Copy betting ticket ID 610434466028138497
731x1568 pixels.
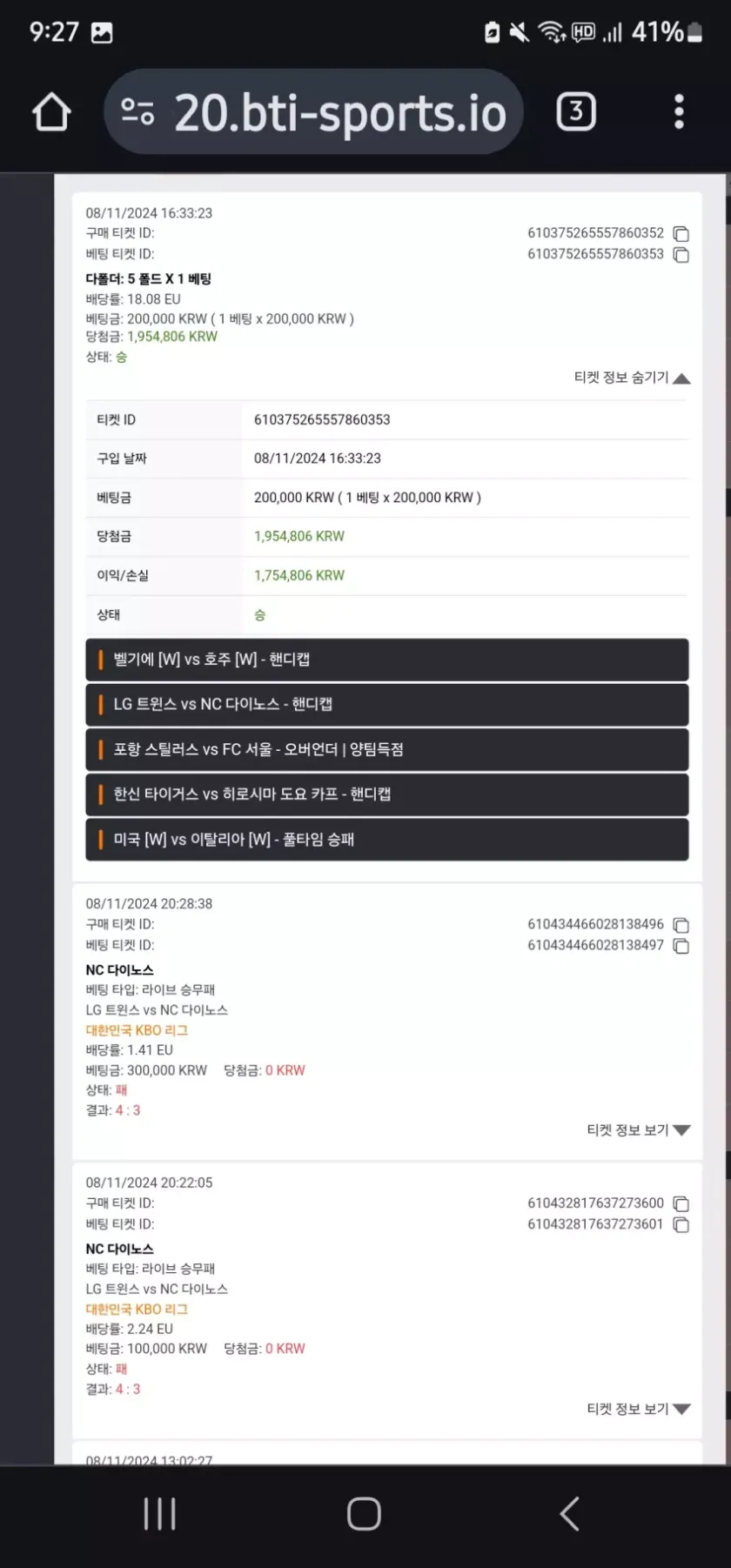(x=681, y=946)
